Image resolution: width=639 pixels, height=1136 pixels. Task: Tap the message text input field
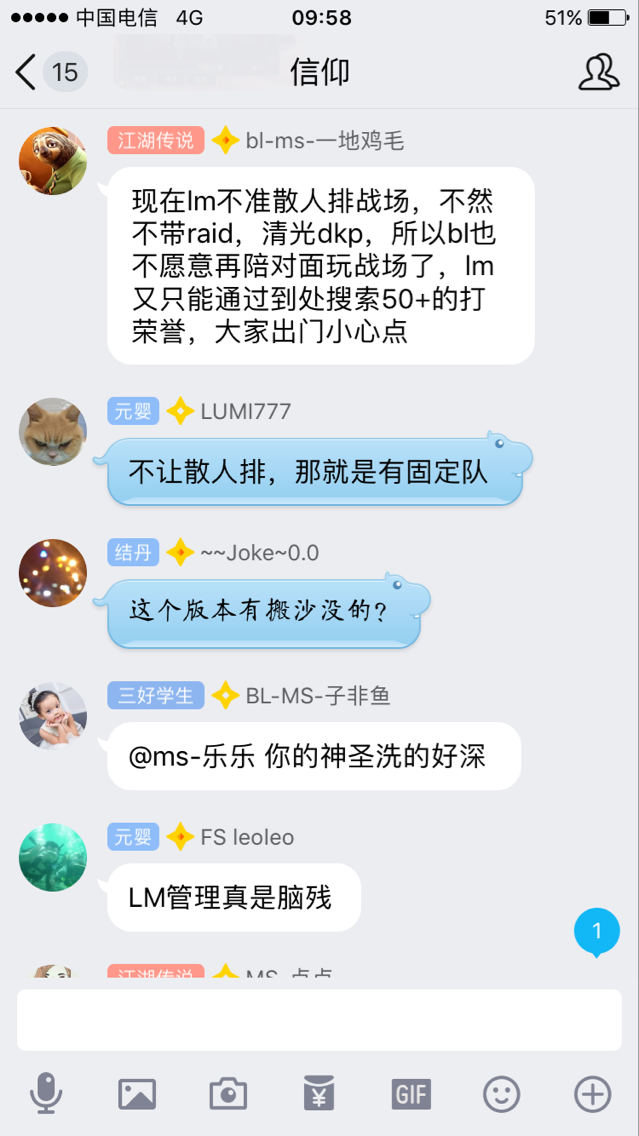click(319, 1020)
